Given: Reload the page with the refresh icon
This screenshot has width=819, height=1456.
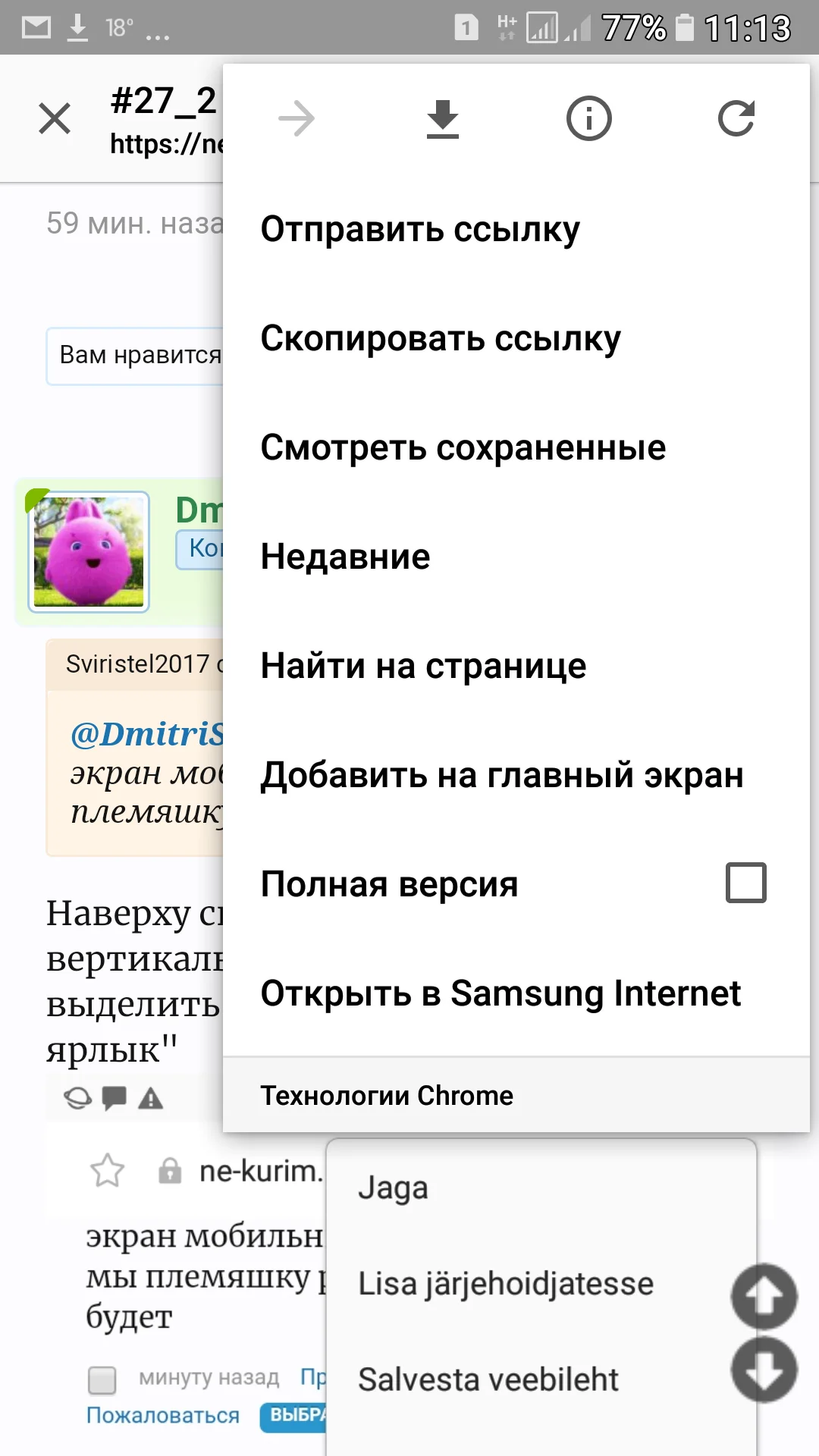Looking at the screenshot, I should click(735, 118).
